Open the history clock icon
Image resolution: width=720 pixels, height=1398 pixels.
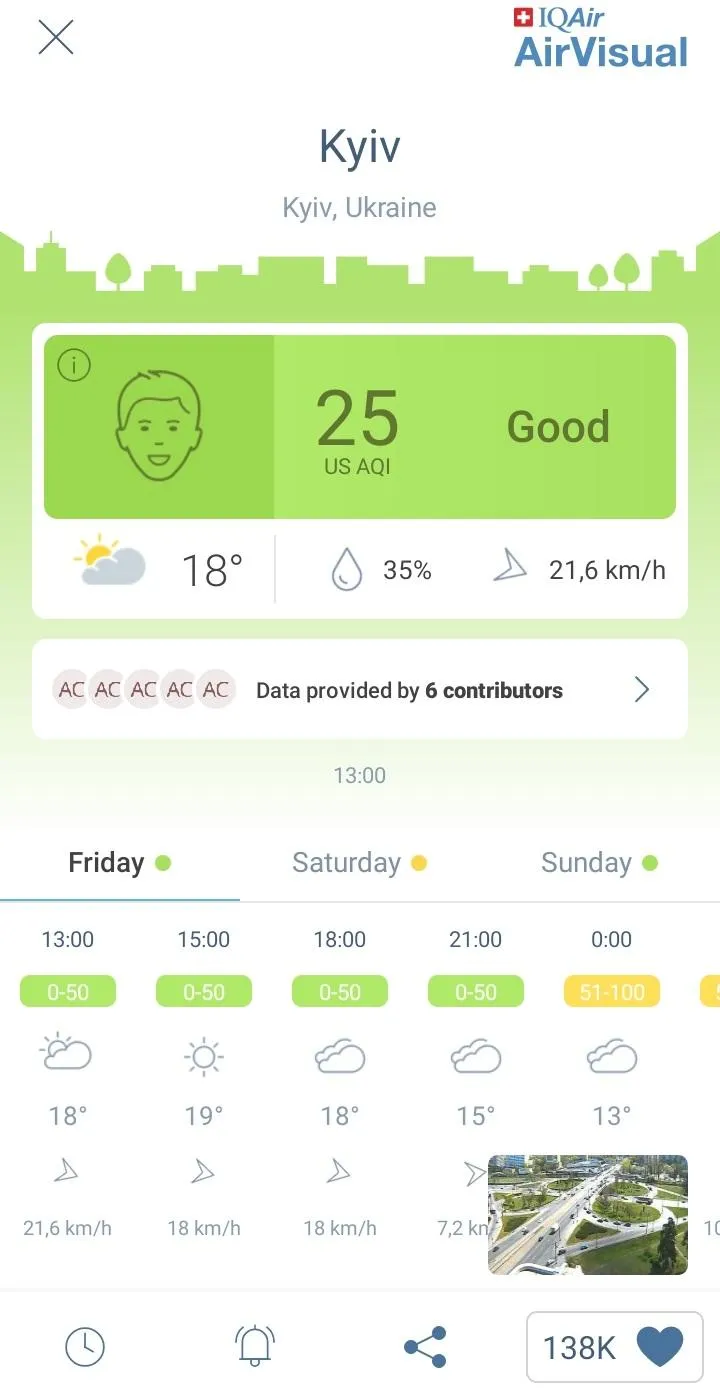85,1346
